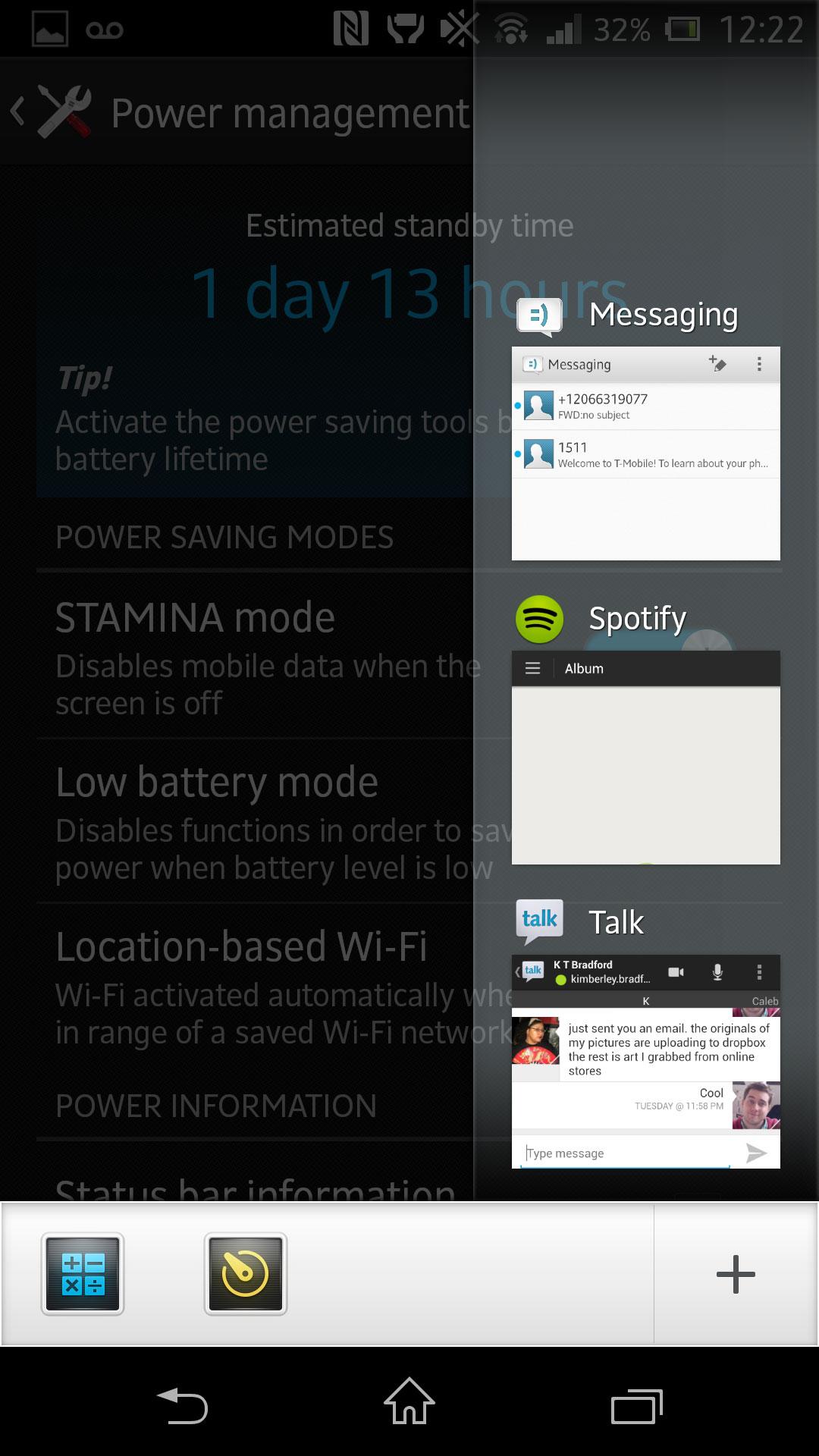Switch to the Spotify recent app

tap(646, 758)
